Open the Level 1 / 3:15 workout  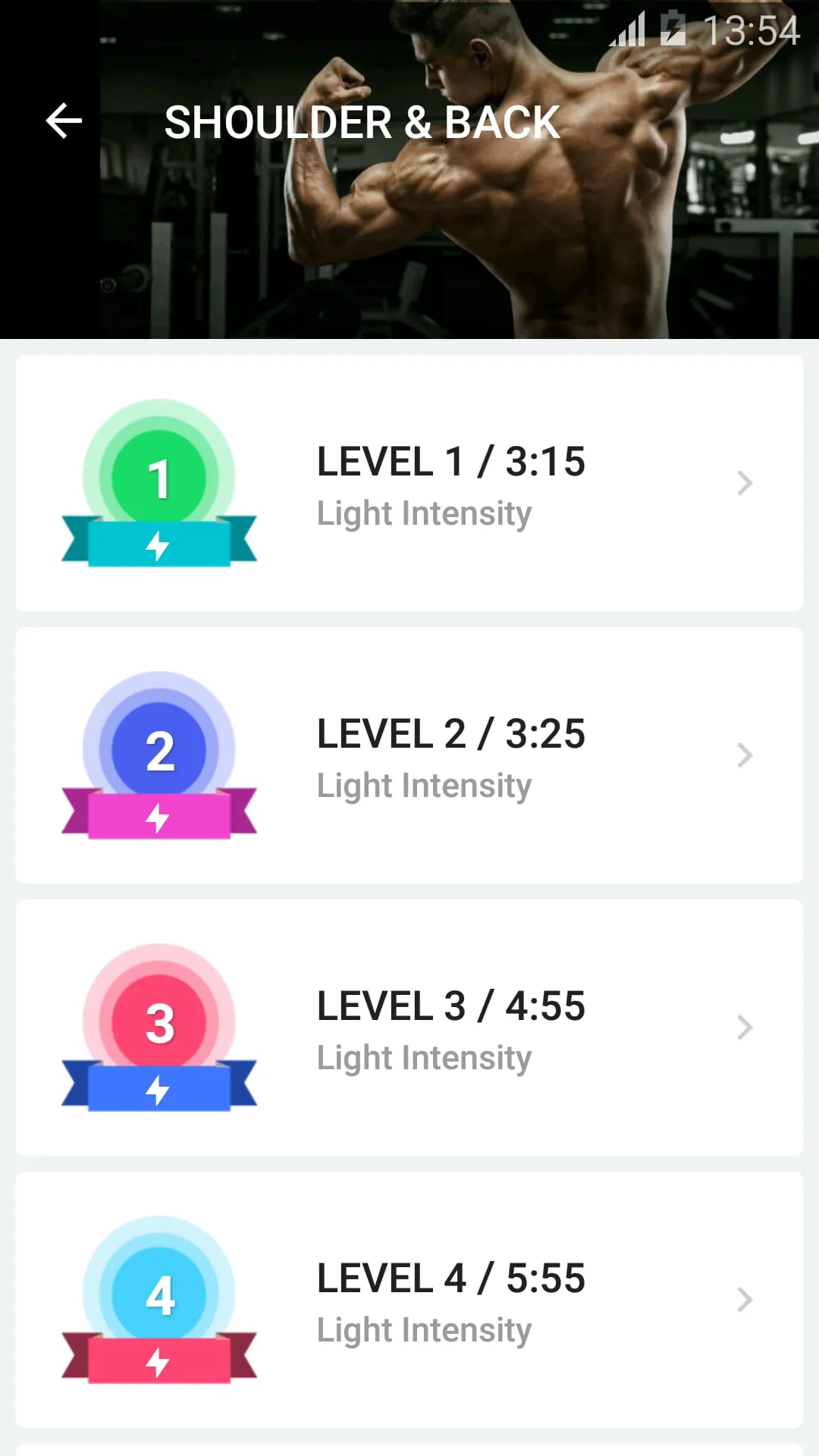(x=409, y=483)
